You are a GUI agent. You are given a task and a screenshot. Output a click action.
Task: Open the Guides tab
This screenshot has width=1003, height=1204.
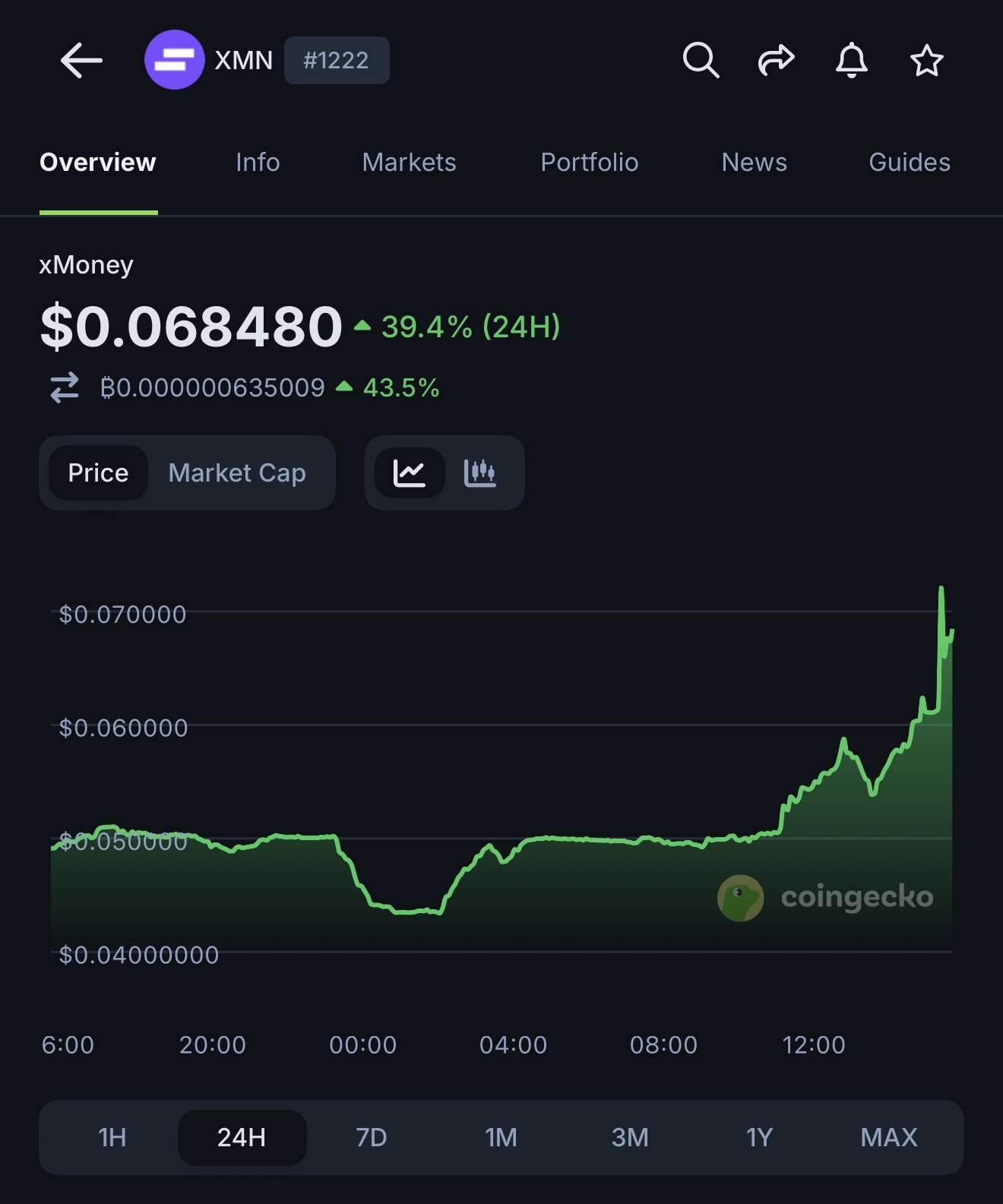click(x=909, y=163)
